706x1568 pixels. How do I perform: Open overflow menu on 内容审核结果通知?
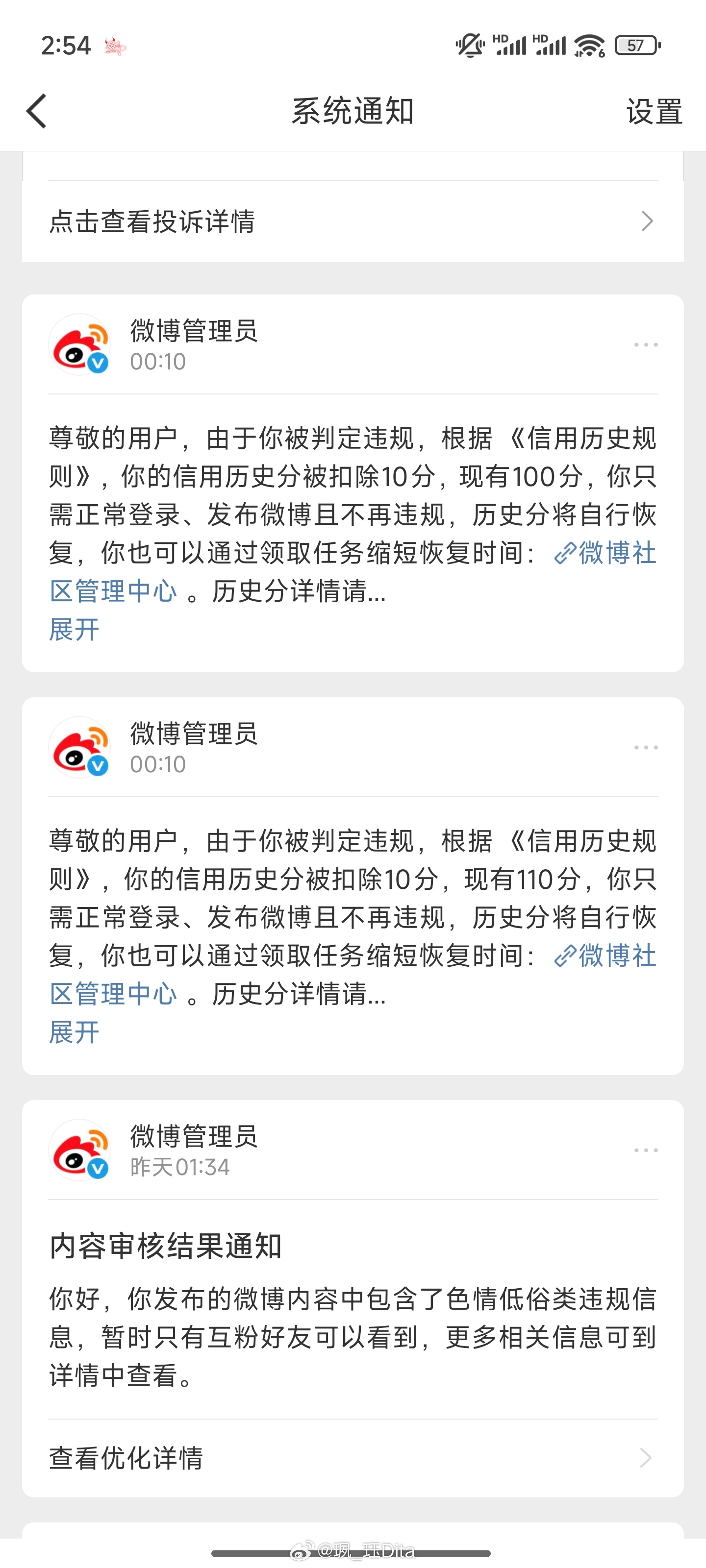pos(646,1150)
